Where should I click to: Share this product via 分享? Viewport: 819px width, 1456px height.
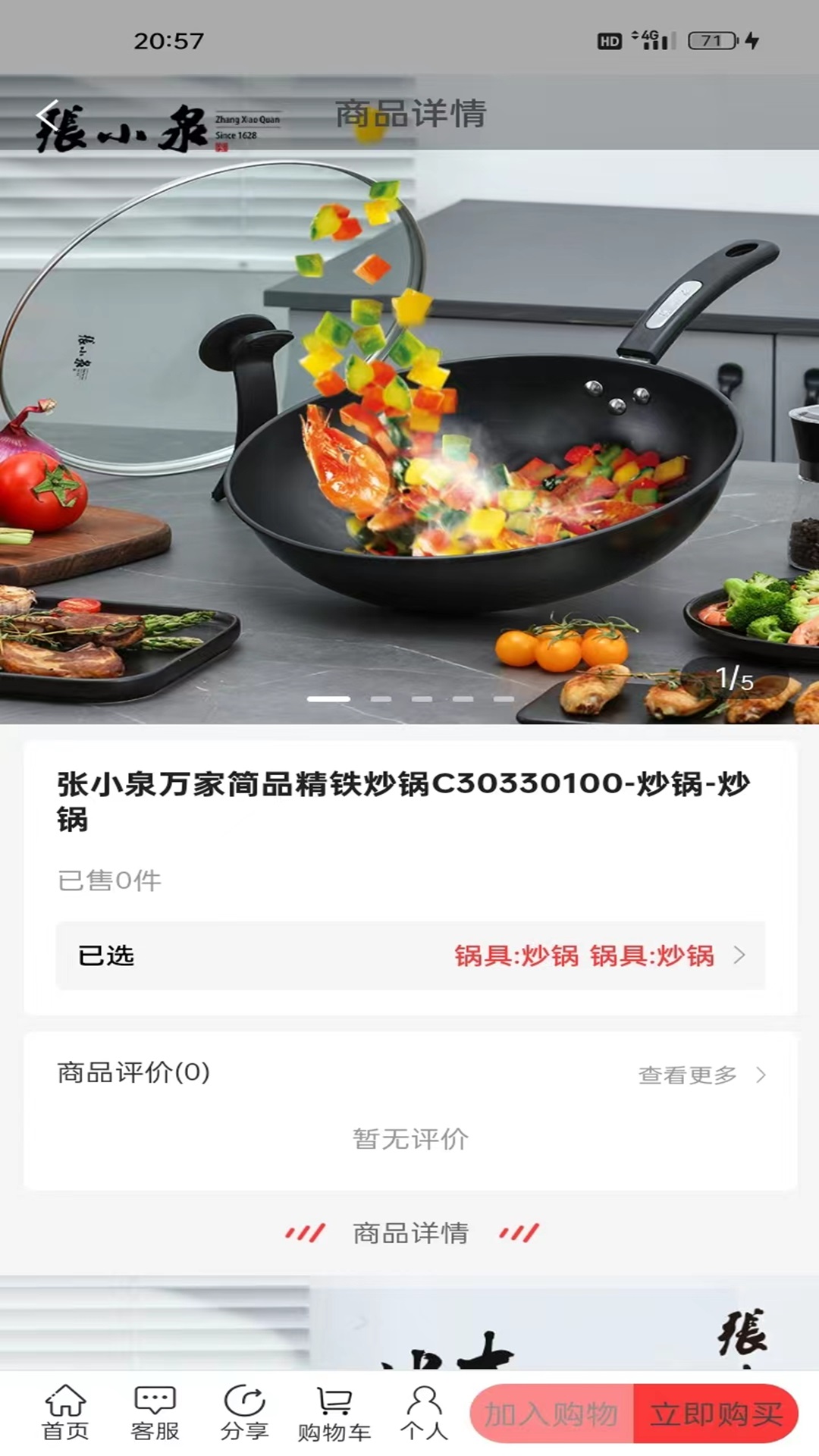pos(244,1413)
